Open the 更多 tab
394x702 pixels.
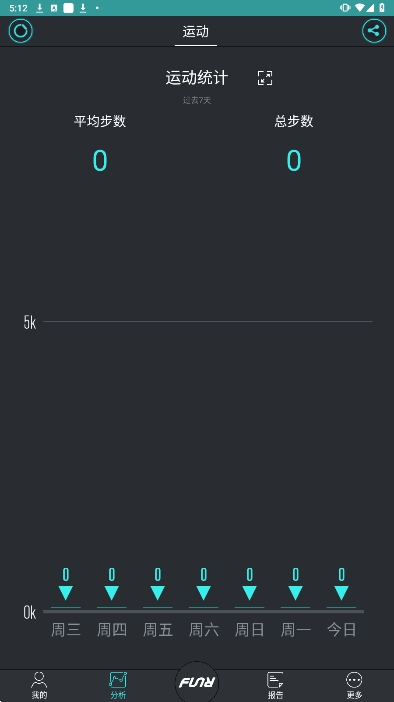(354, 685)
